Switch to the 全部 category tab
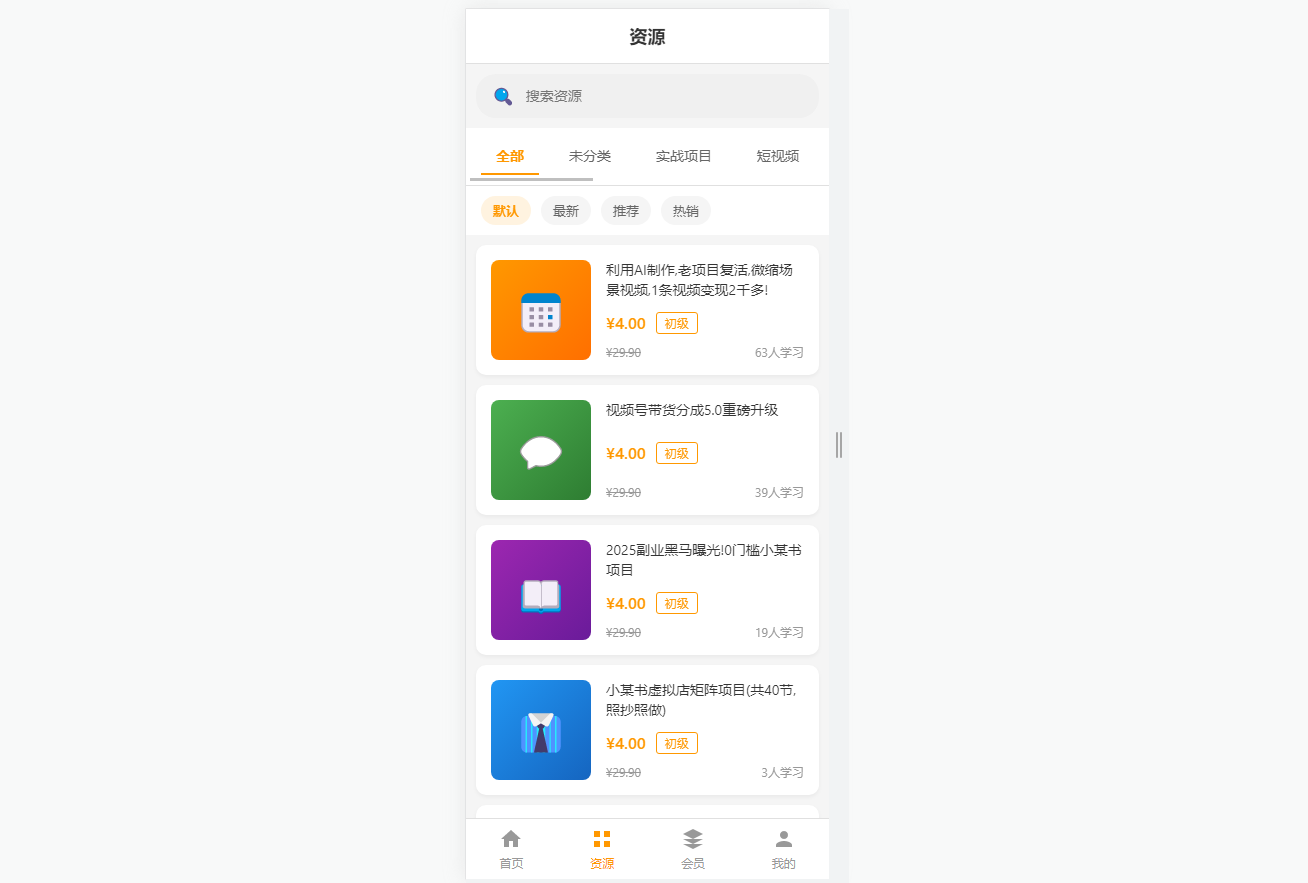 [x=510, y=156]
